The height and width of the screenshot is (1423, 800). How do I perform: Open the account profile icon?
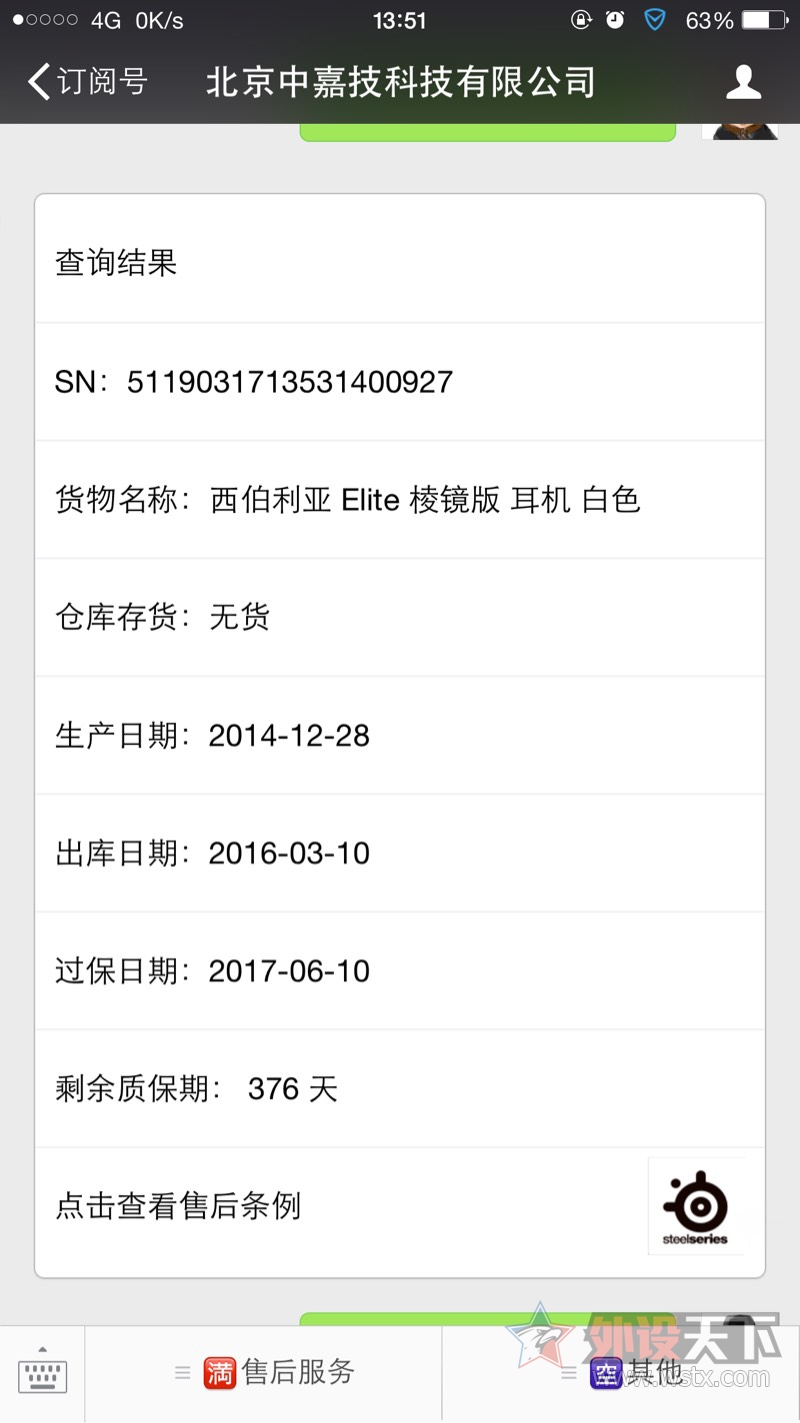[743, 82]
